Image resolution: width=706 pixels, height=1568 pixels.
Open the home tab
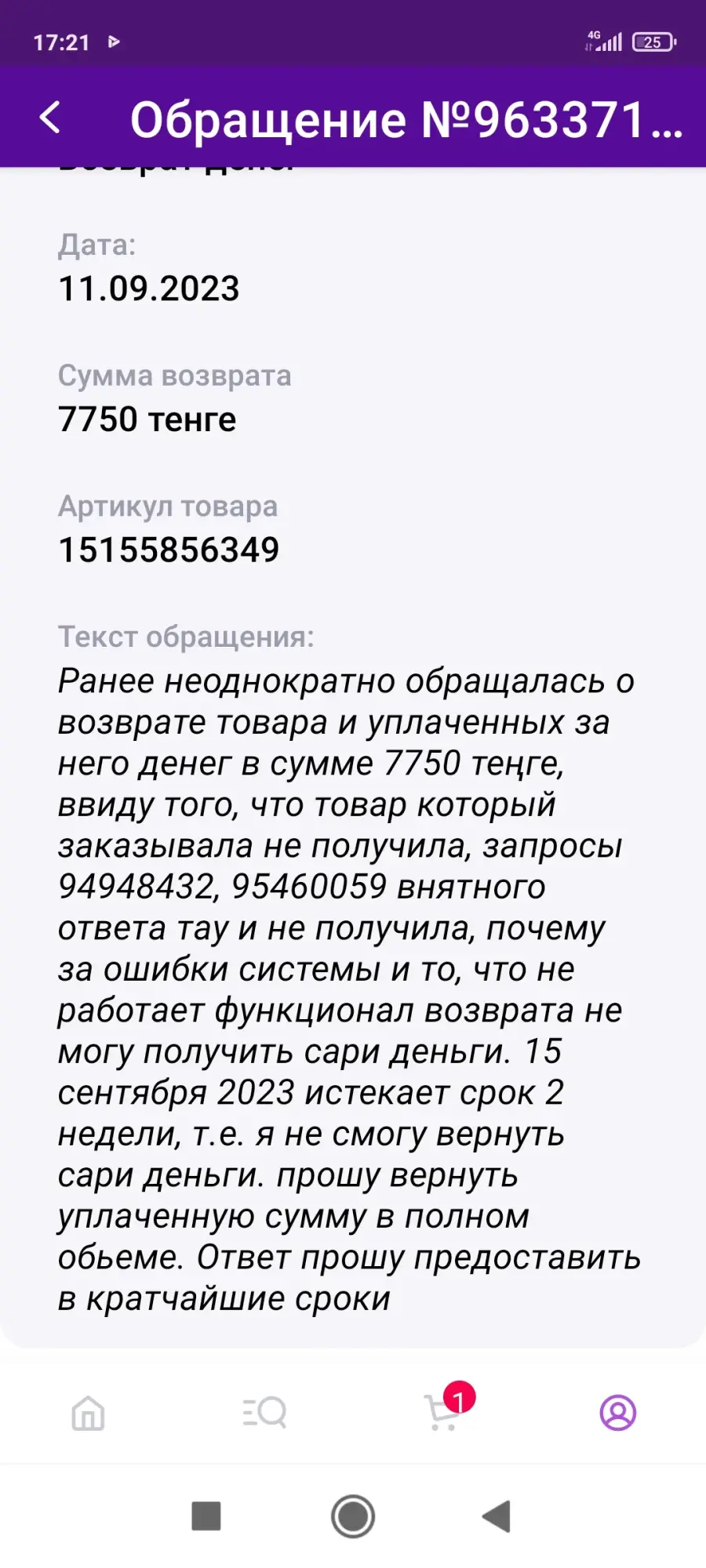[88, 1414]
